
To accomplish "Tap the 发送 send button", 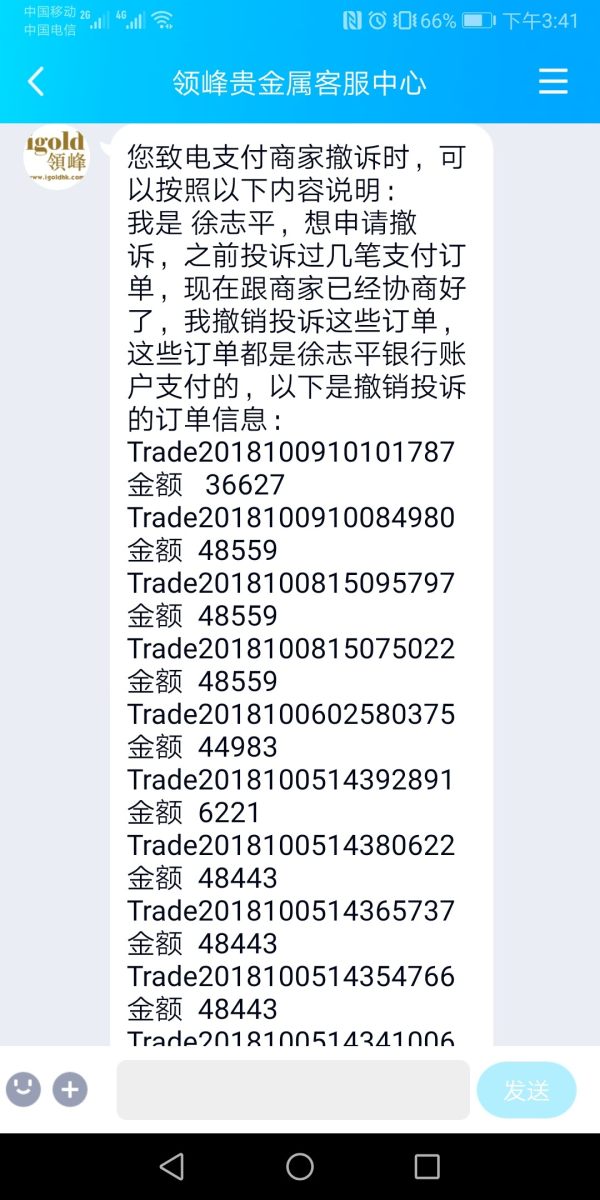I will click(526, 1090).
